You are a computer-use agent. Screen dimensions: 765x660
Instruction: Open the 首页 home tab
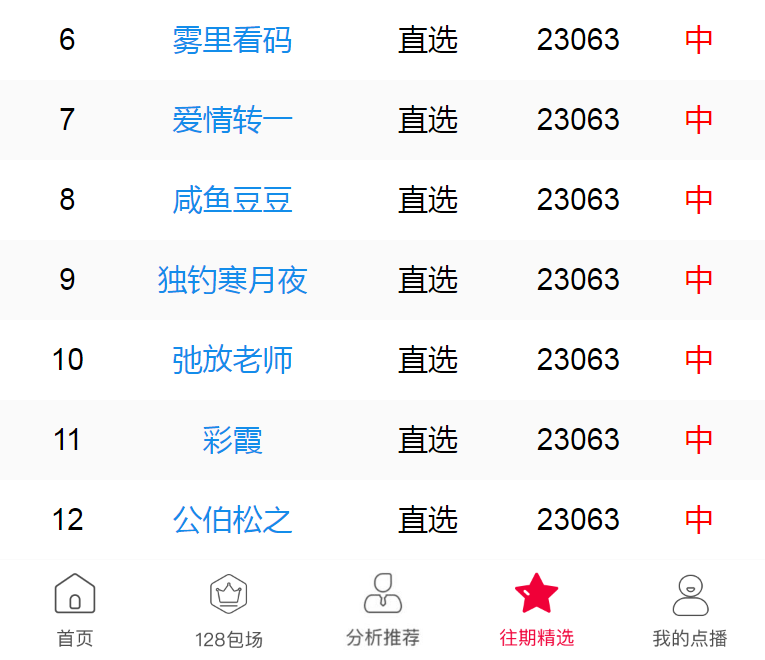tap(75, 609)
